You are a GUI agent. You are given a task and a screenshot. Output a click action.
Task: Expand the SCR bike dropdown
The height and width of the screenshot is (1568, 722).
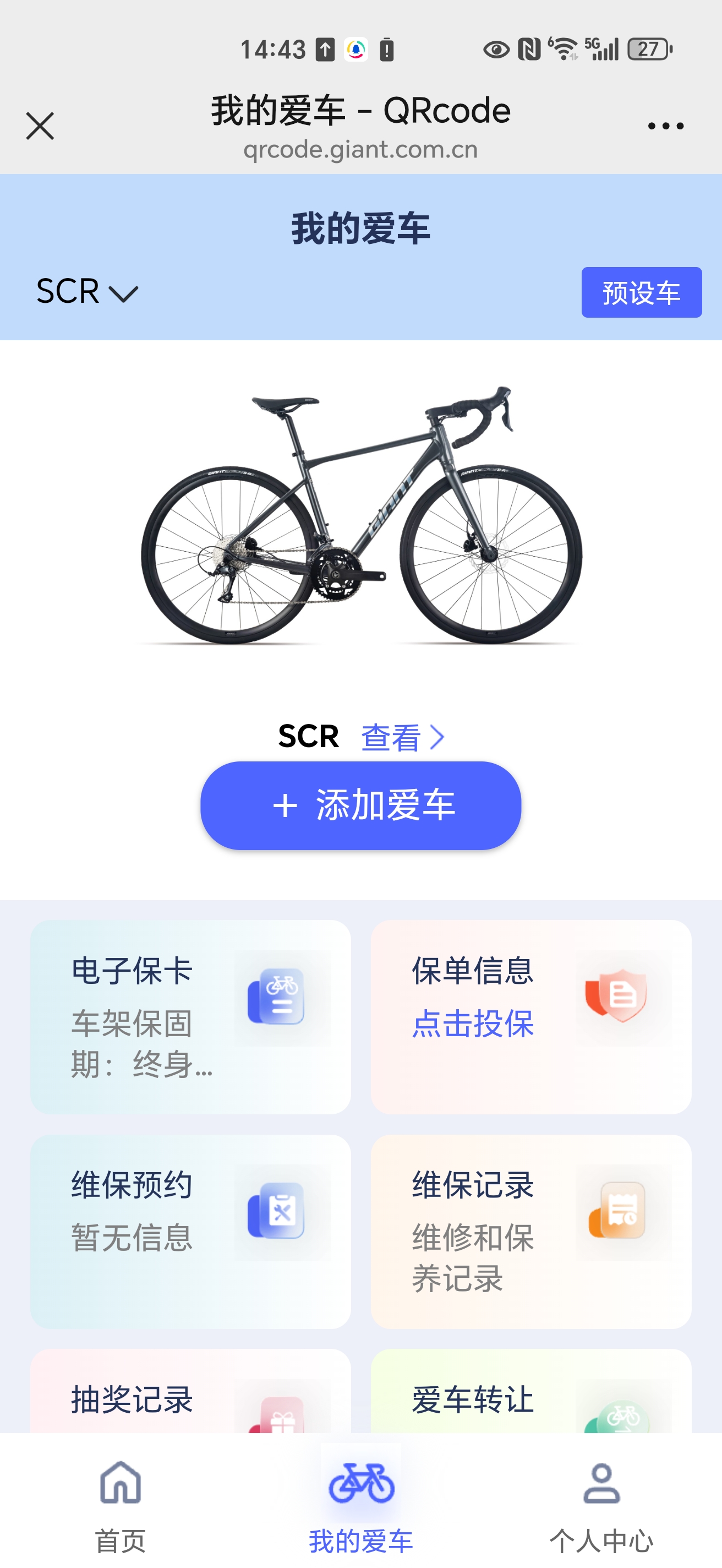tap(87, 292)
